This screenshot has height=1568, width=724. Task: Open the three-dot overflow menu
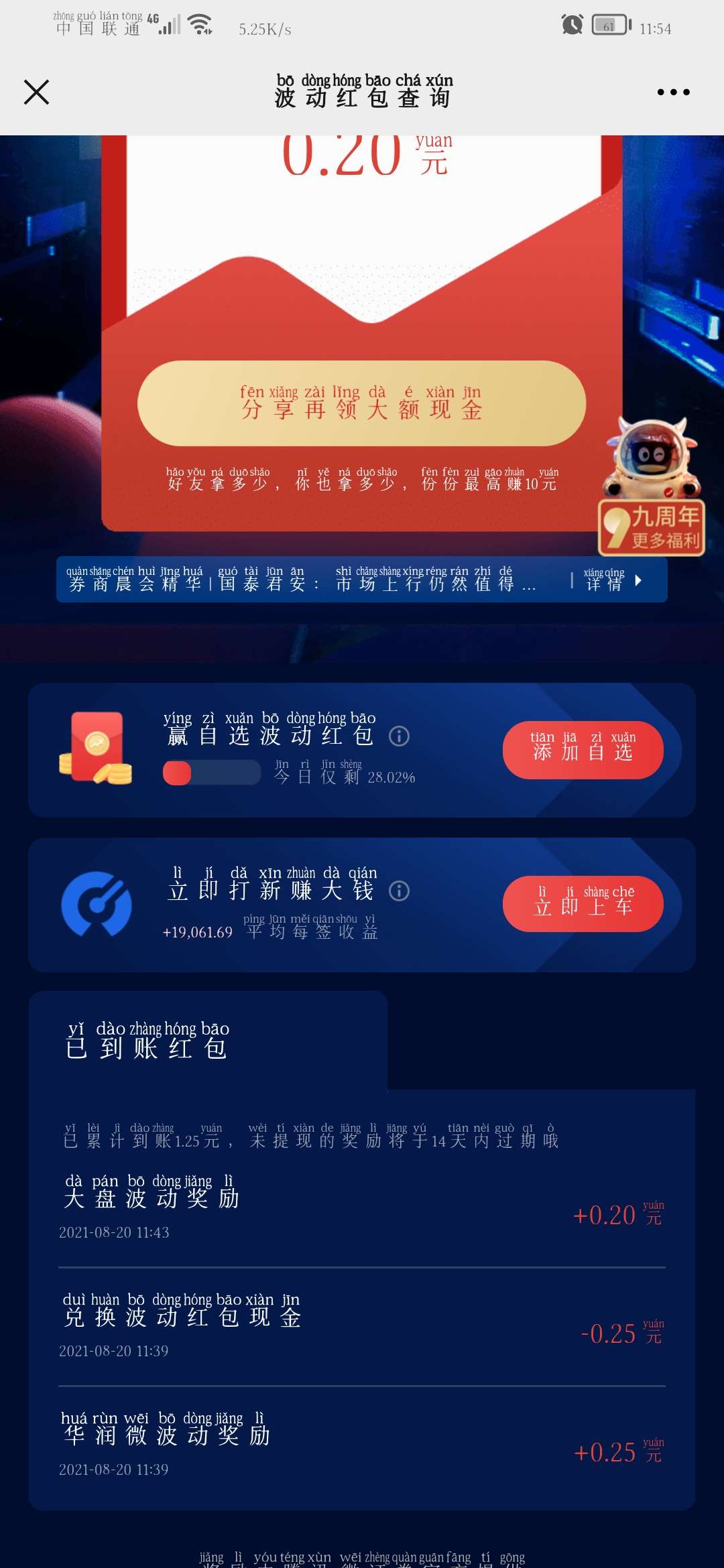pos(673,92)
